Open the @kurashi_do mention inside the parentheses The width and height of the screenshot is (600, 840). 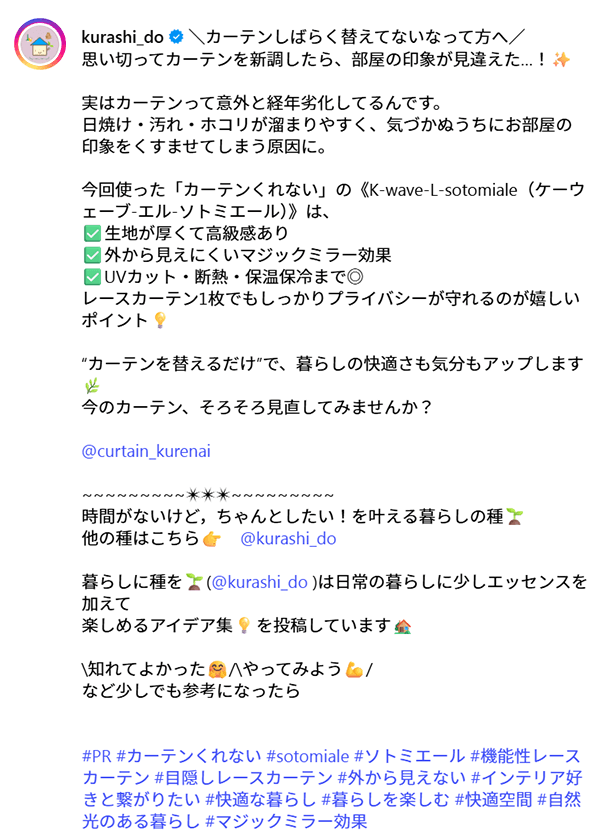(x=257, y=583)
